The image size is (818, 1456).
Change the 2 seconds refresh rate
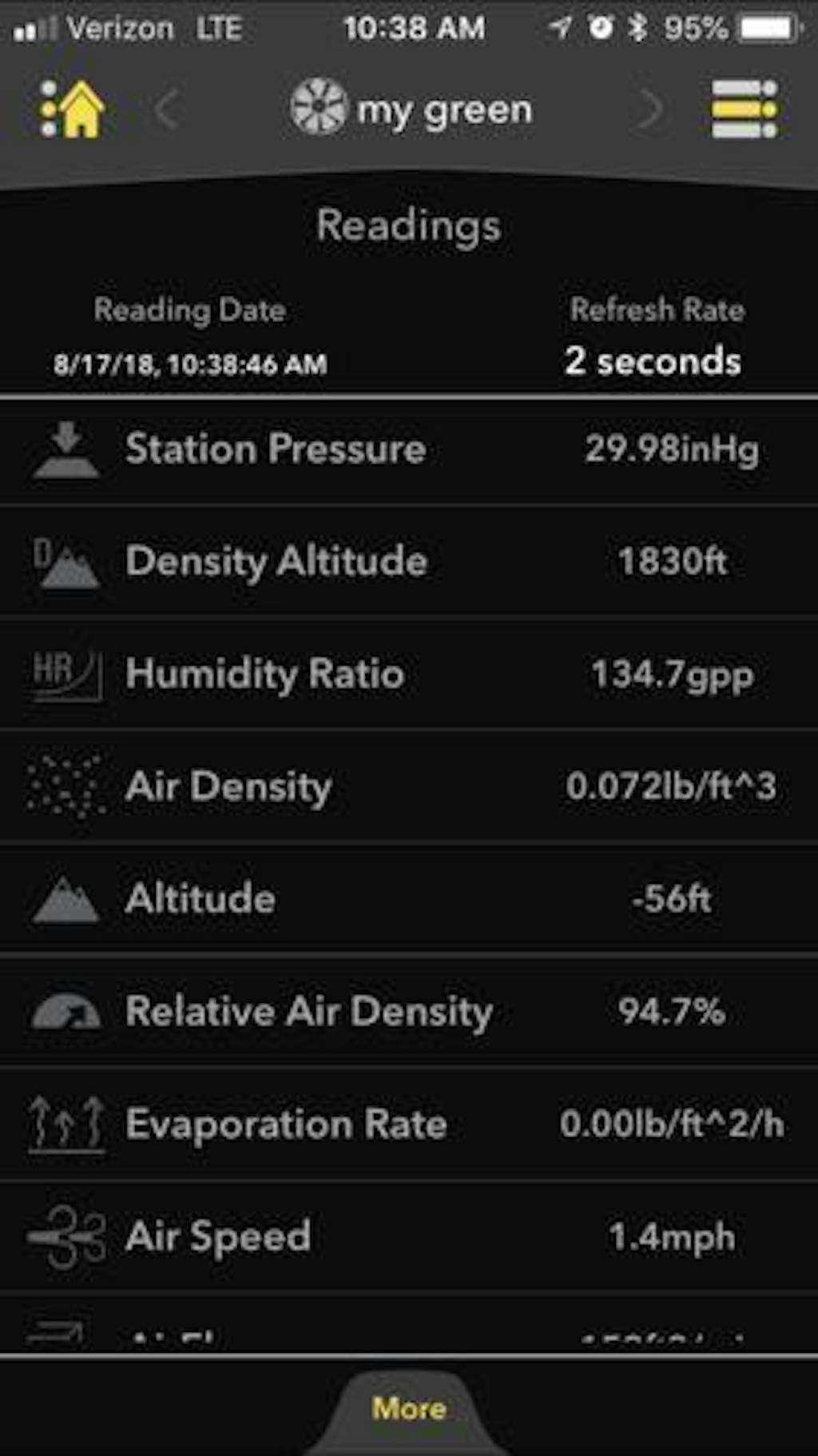tap(653, 361)
